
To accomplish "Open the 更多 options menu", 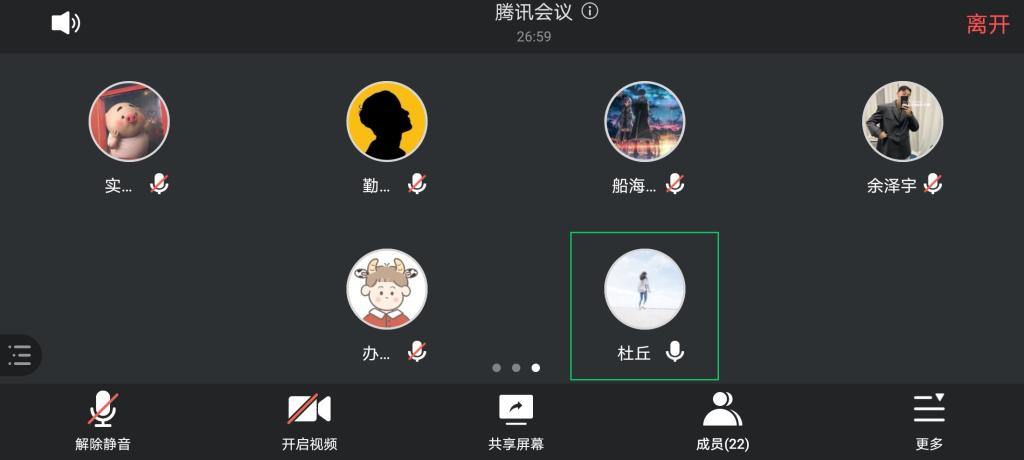I will pos(928,420).
